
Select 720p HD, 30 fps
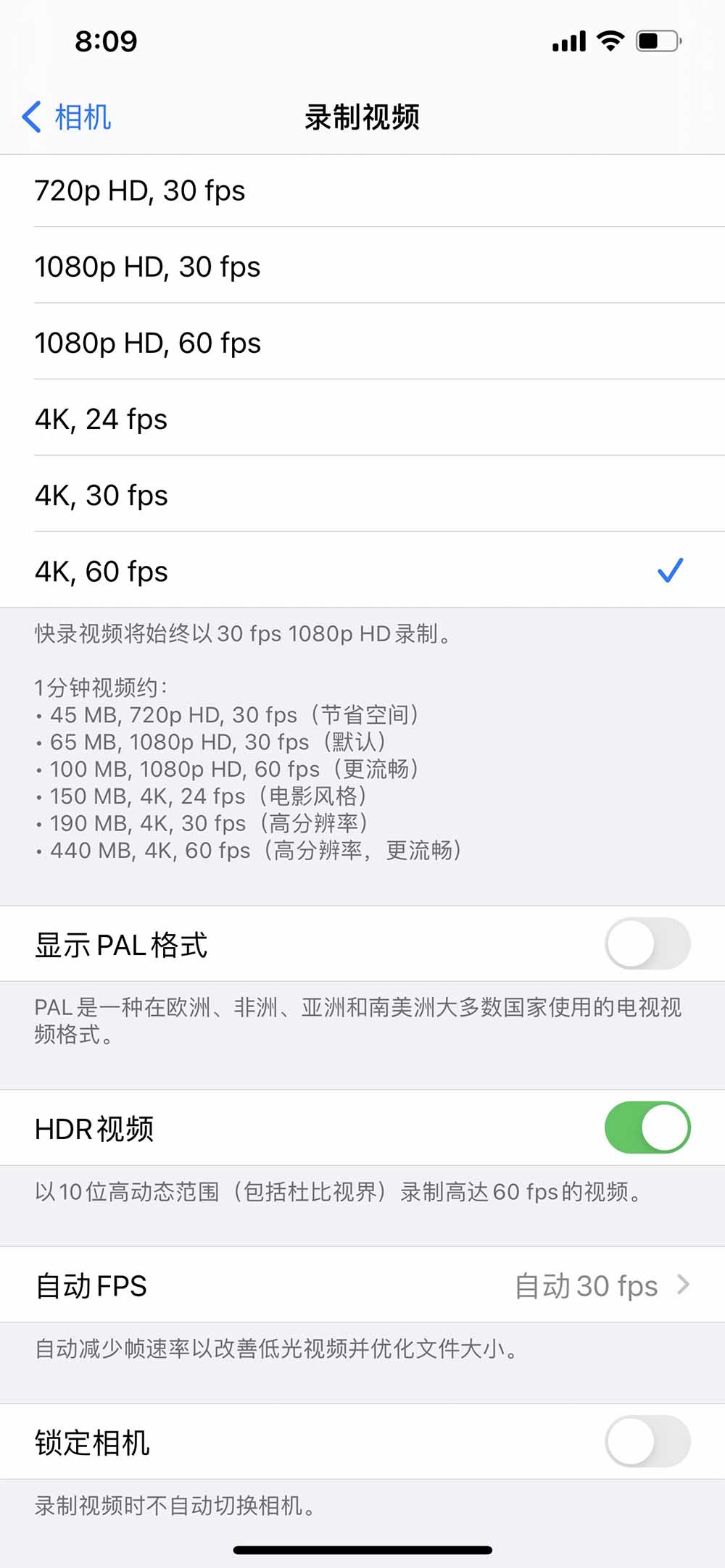coord(362,191)
